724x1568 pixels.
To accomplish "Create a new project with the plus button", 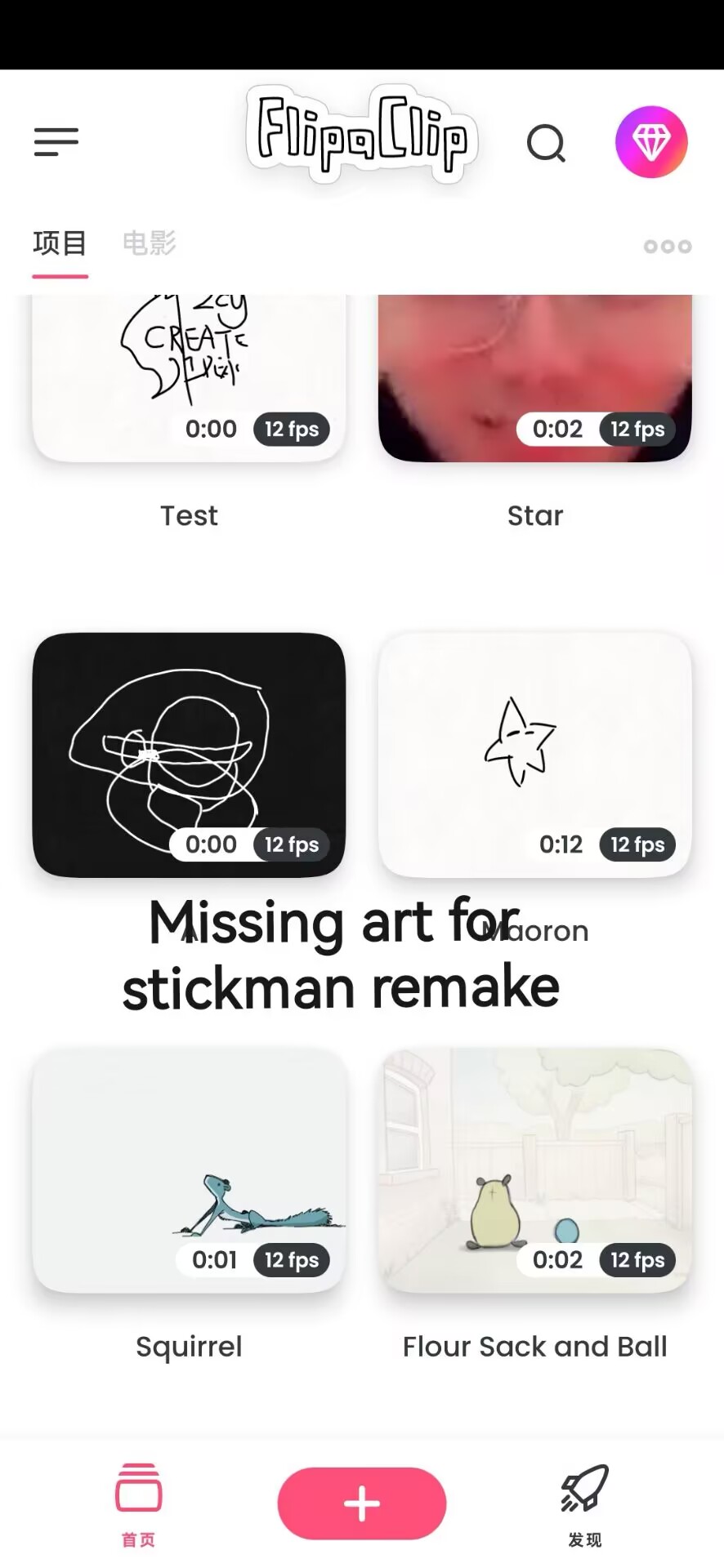I will [362, 1503].
